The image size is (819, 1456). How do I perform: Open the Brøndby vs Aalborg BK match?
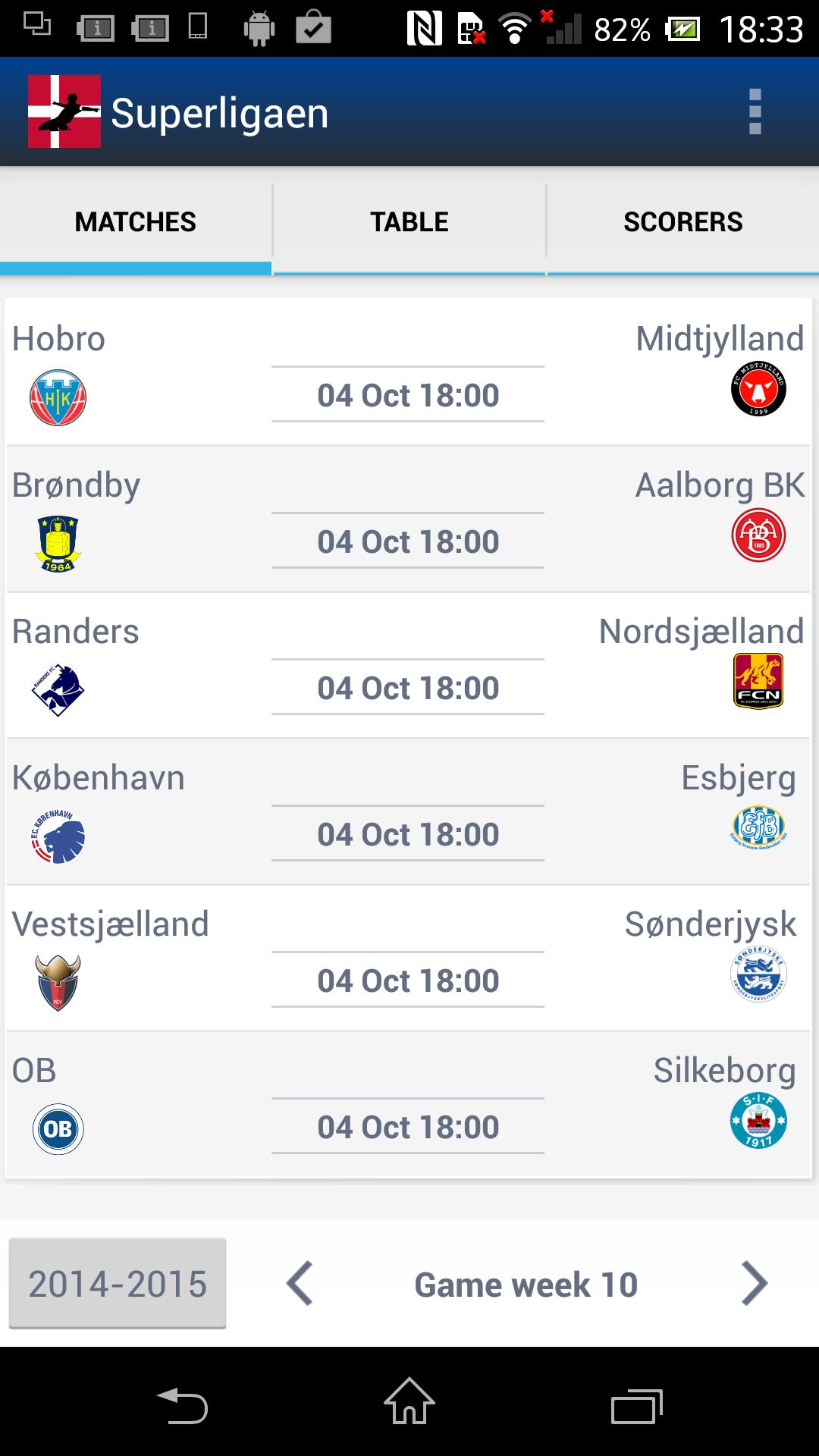pyautogui.click(x=408, y=519)
